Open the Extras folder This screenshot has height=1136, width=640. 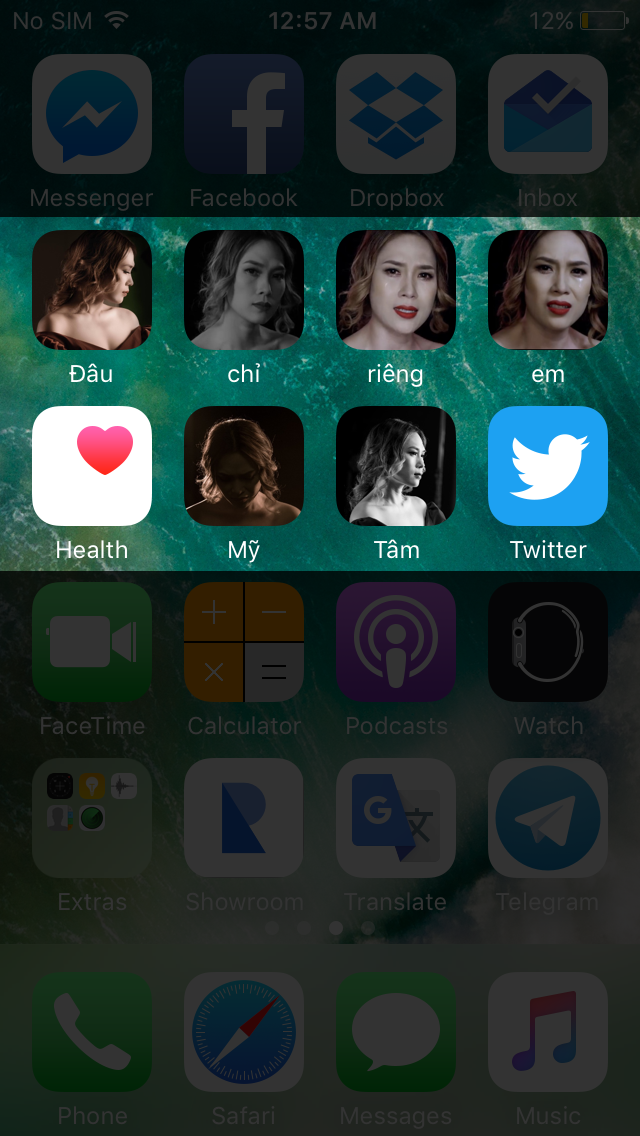point(92,818)
